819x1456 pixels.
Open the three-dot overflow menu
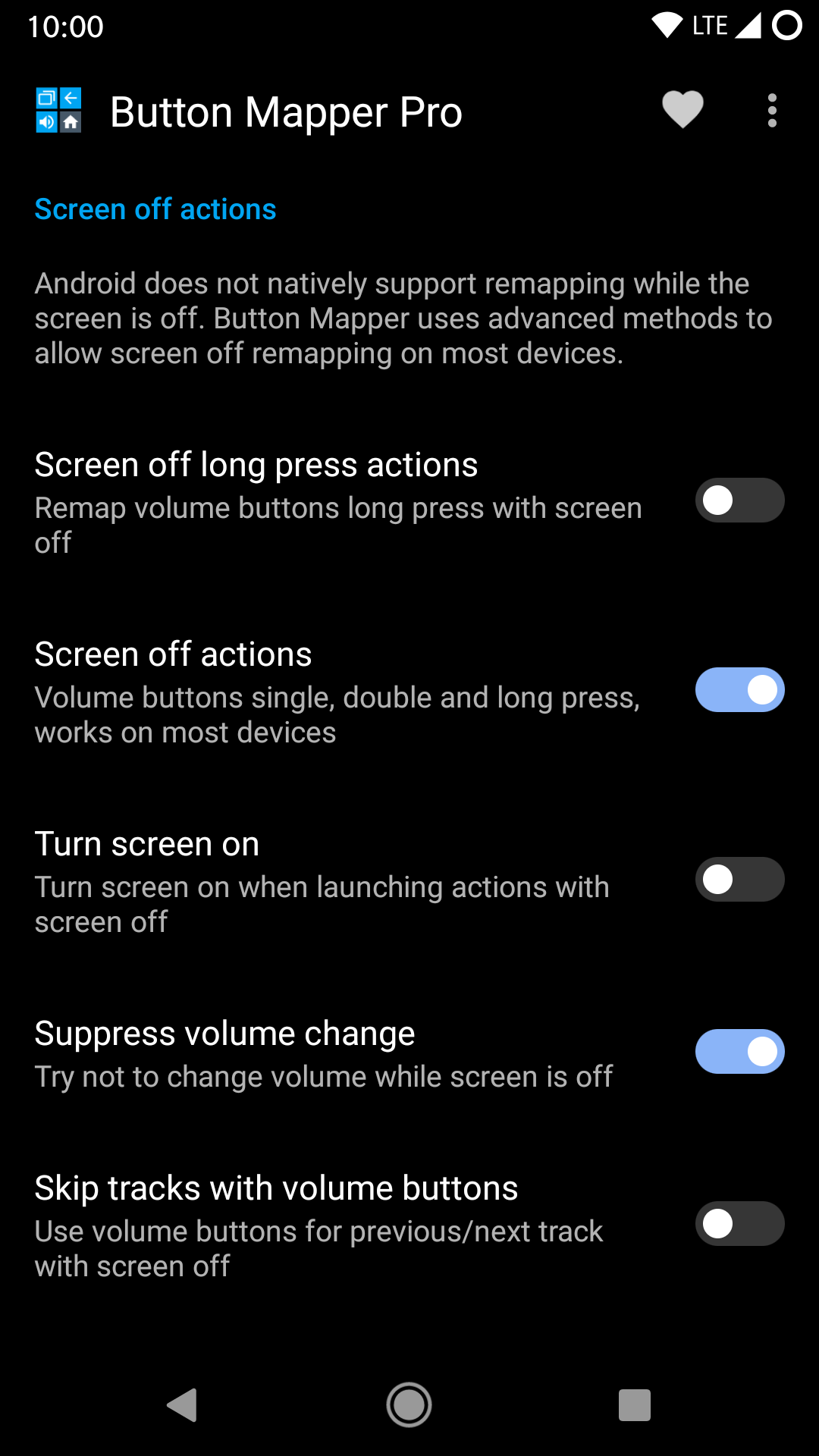[772, 110]
